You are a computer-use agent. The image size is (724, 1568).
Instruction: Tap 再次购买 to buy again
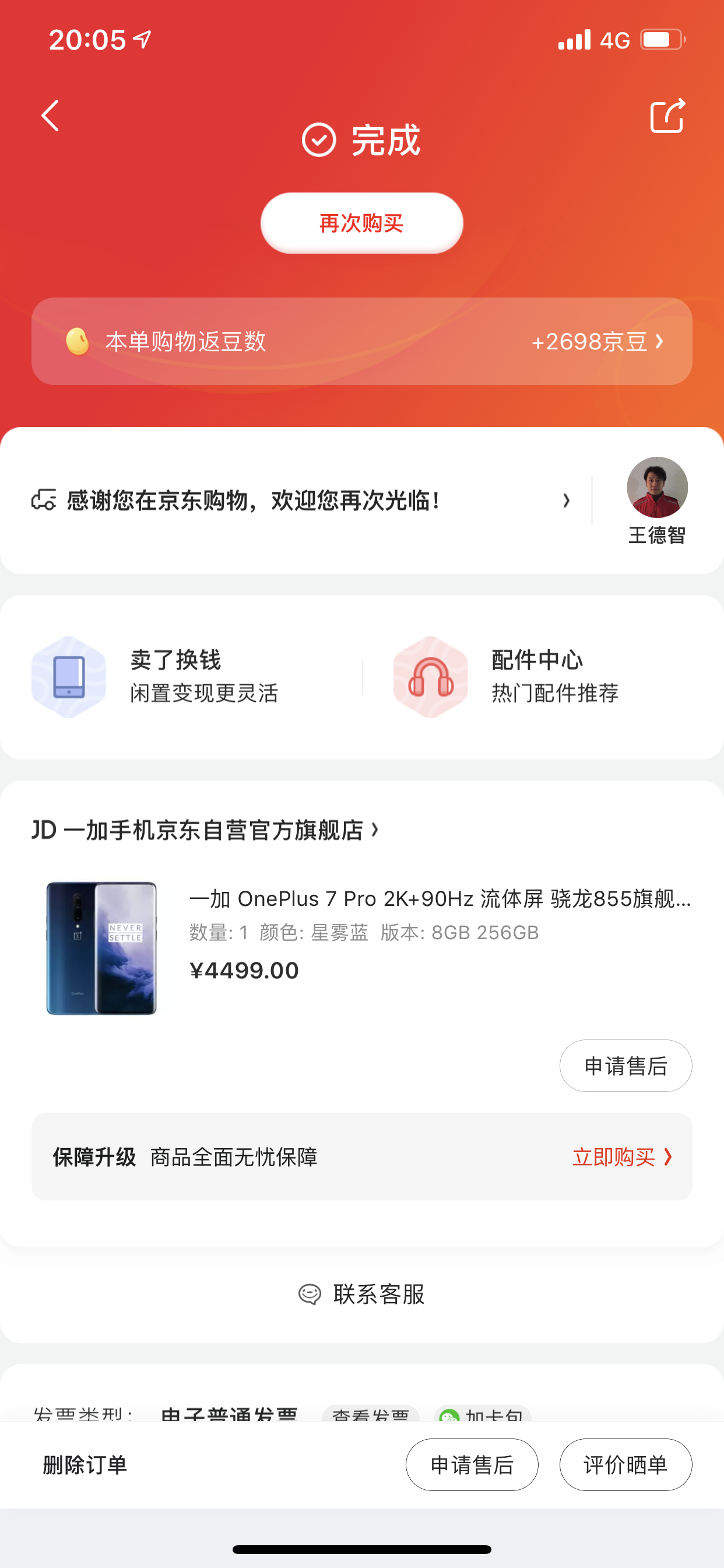point(361,223)
